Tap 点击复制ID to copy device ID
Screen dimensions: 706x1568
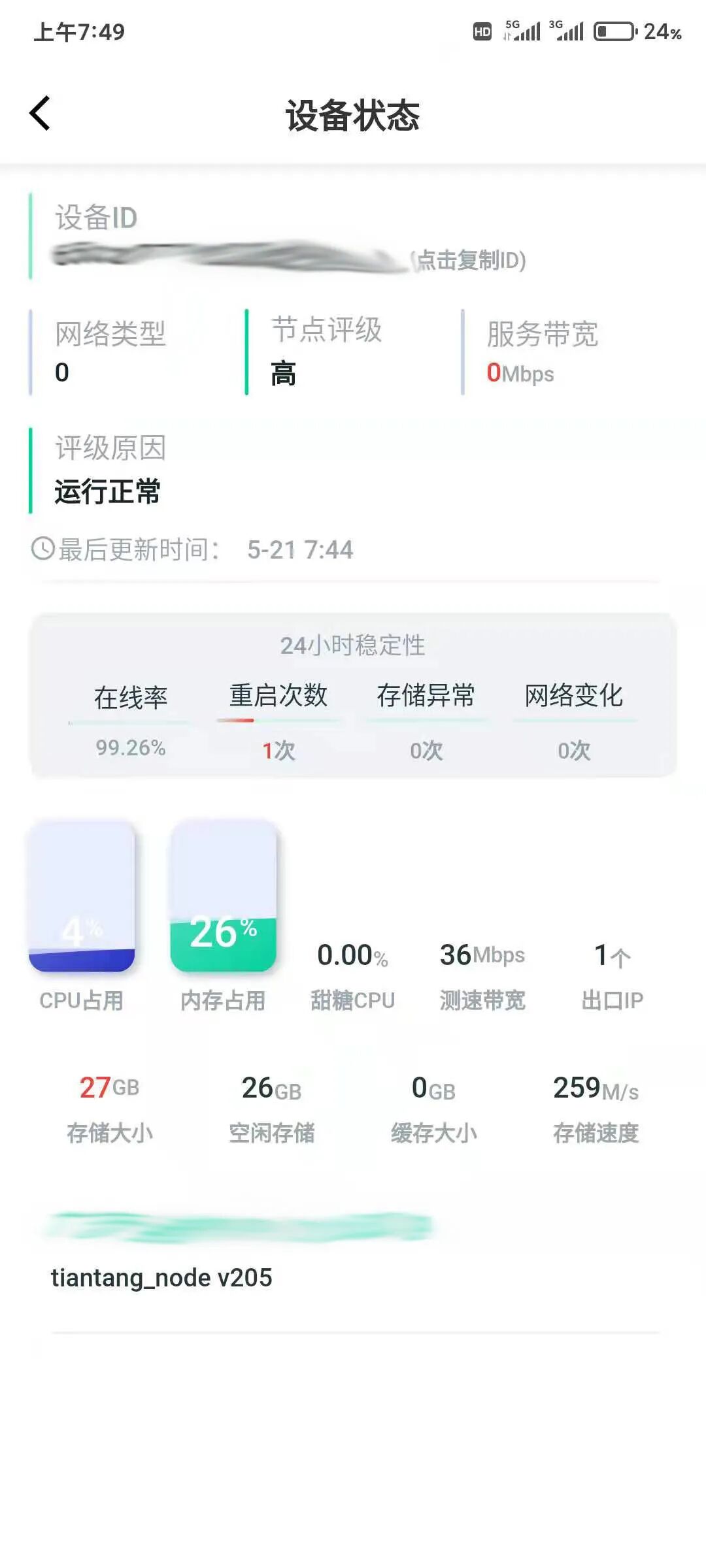(x=469, y=260)
